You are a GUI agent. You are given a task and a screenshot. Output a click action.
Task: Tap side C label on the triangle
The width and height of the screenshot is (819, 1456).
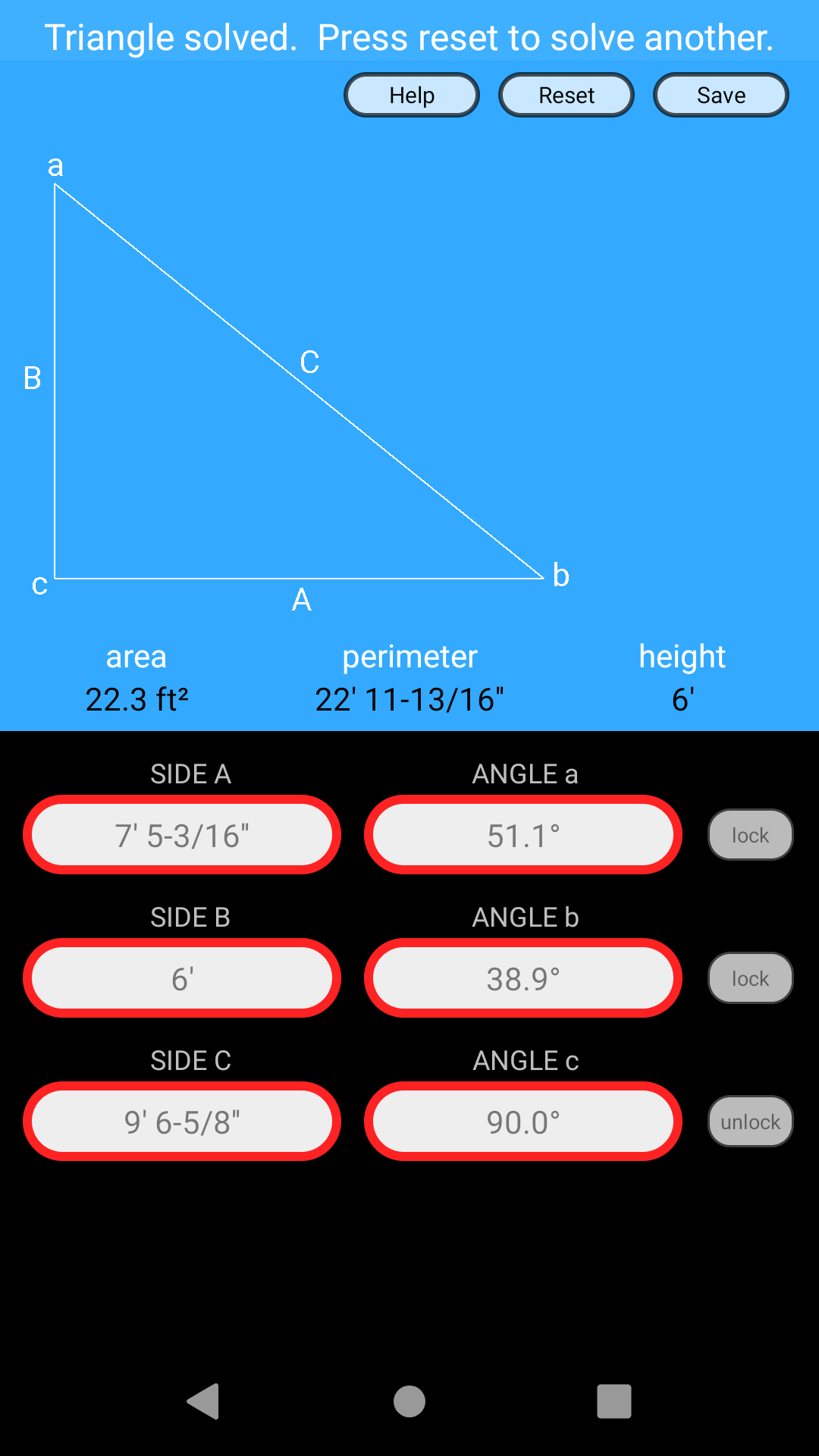[x=309, y=363]
